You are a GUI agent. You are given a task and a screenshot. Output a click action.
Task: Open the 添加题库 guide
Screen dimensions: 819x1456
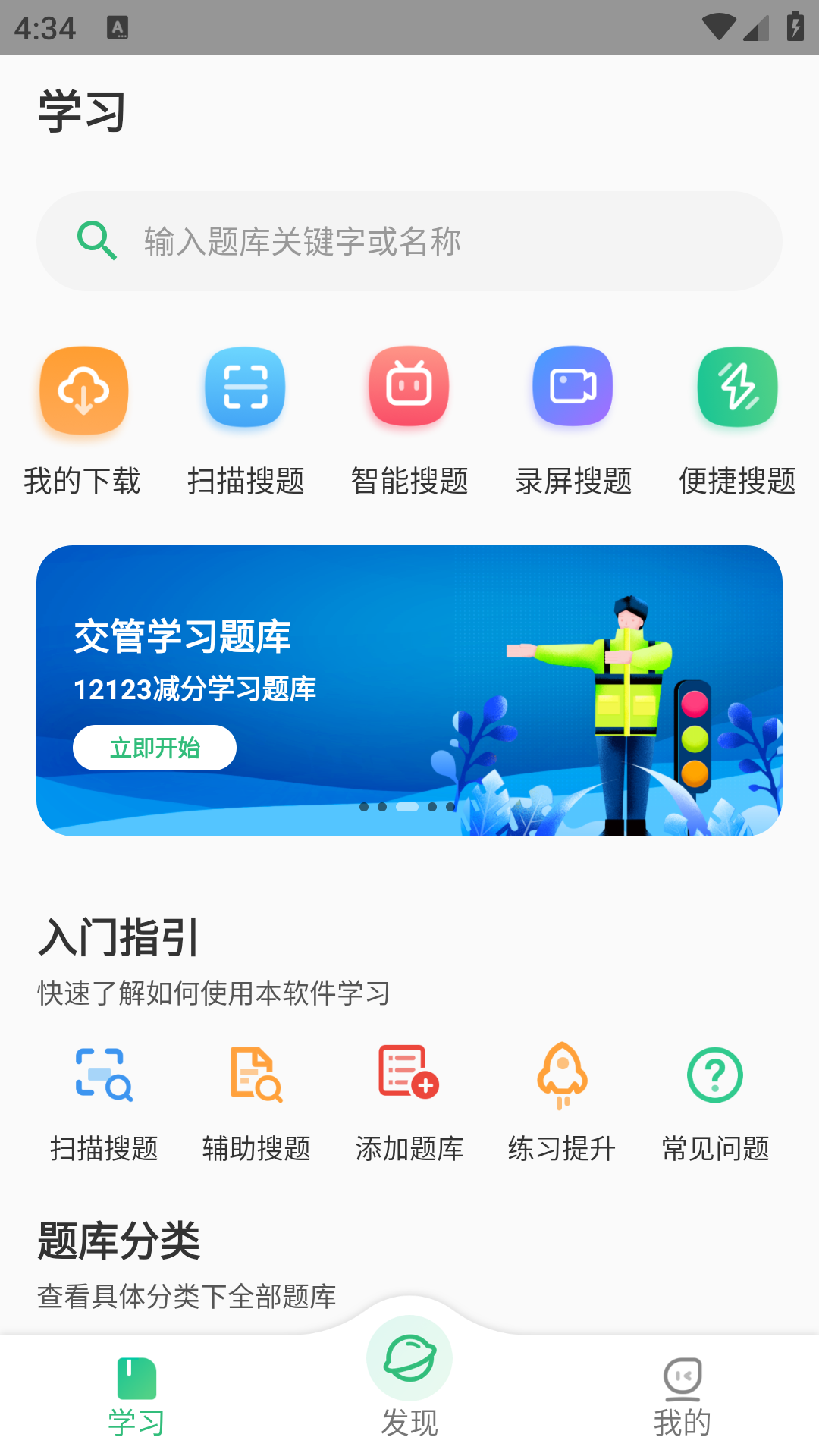point(409,1103)
